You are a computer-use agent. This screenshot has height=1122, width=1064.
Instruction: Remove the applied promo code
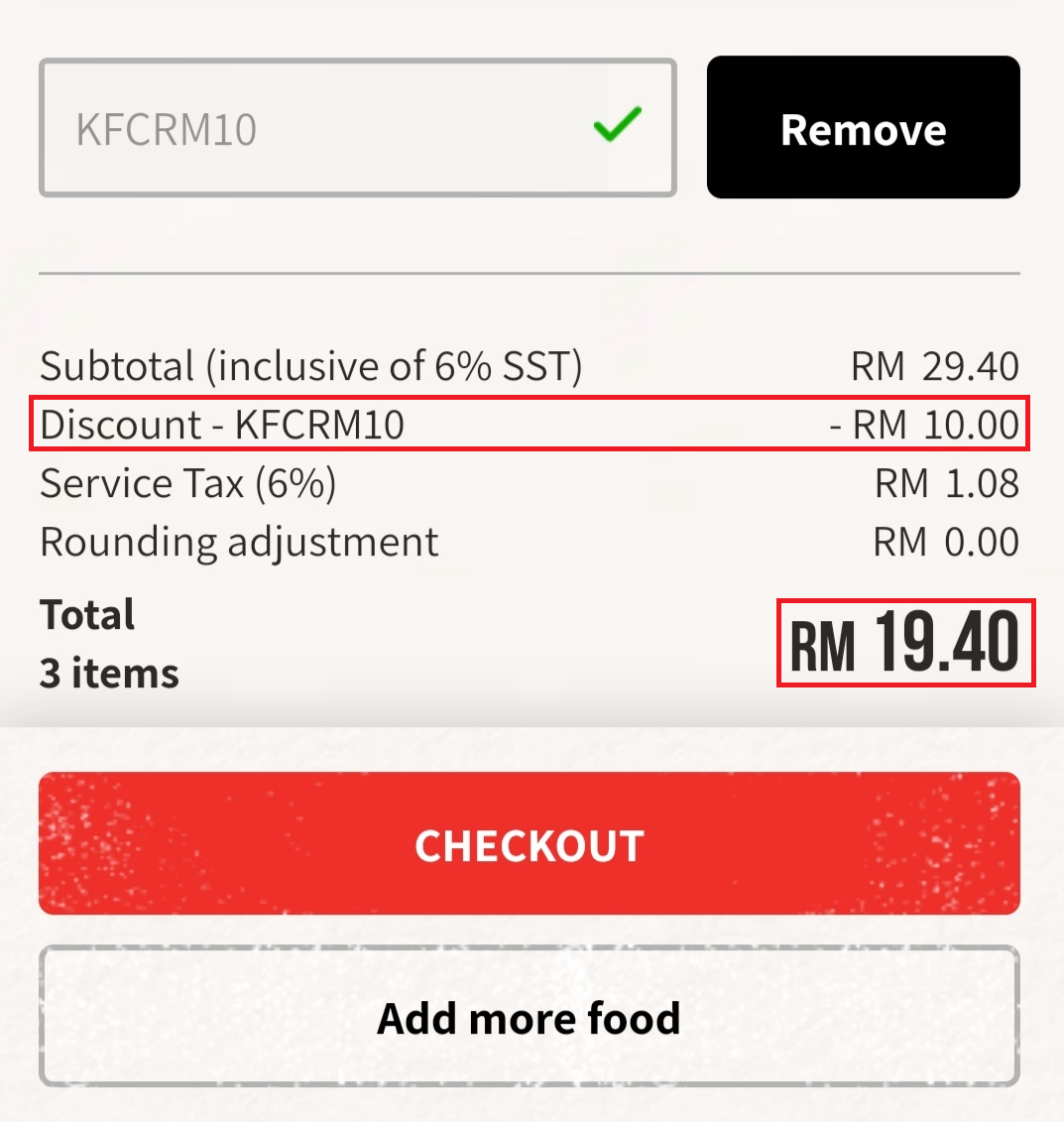(863, 128)
